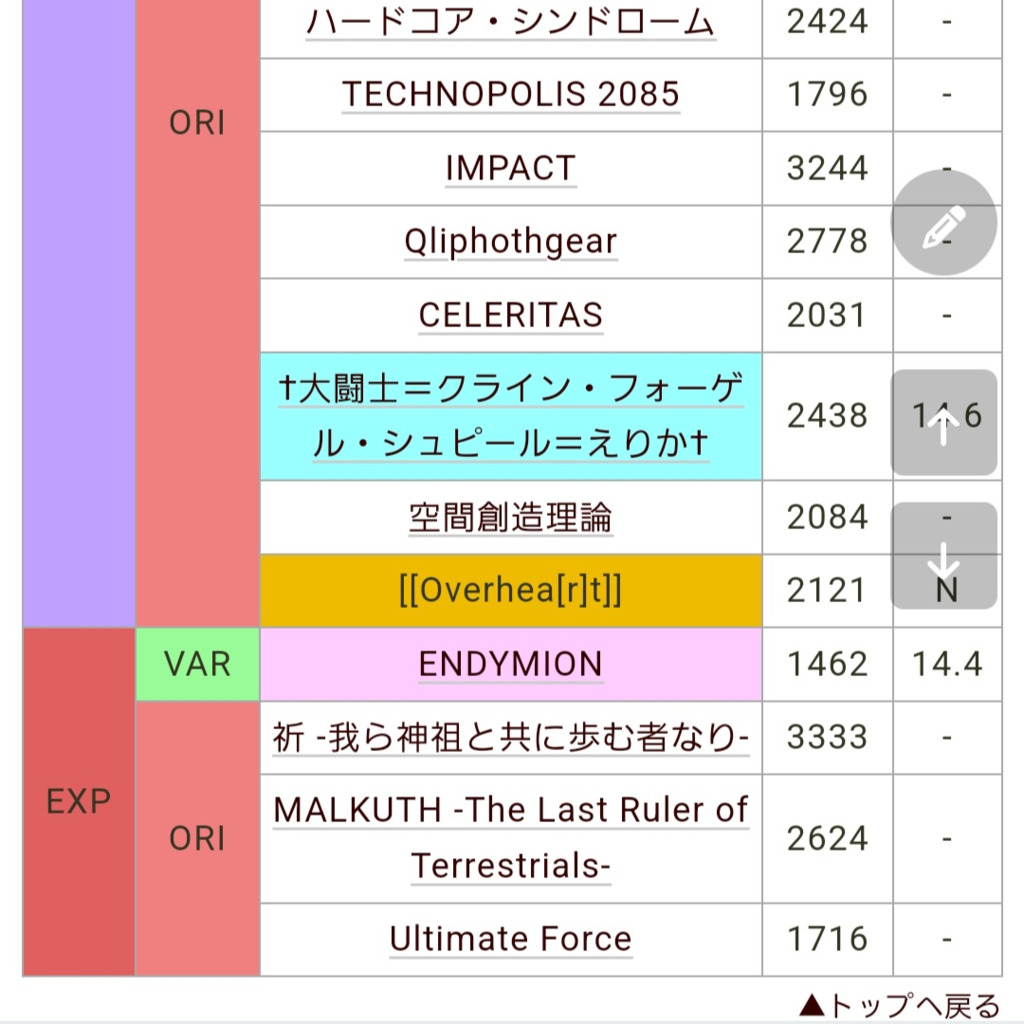The width and height of the screenshot is (1024, 1024).
Task: Open the CELERITAS link
Action: click(510, 315)
